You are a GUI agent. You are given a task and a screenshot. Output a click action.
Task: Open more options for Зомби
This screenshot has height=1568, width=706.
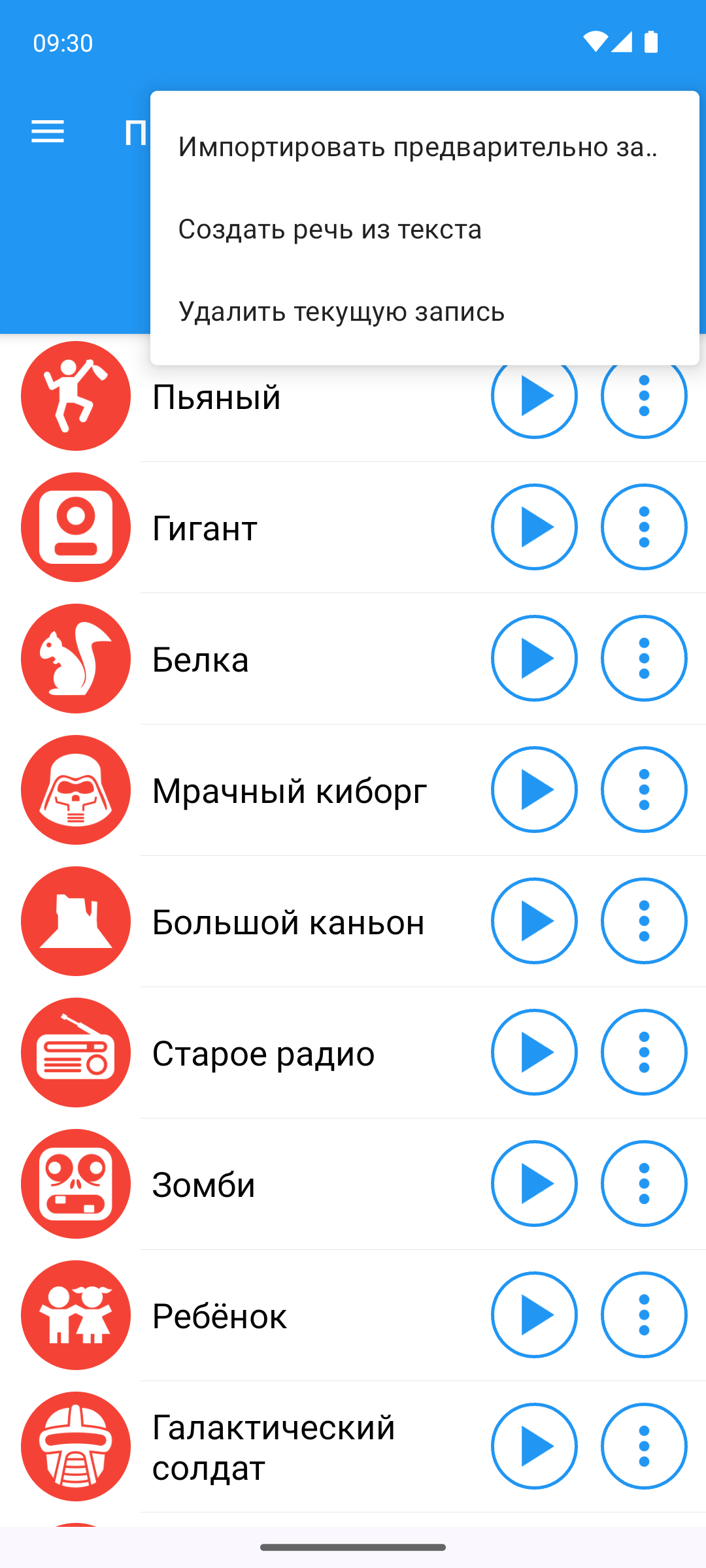[644, 1184]
